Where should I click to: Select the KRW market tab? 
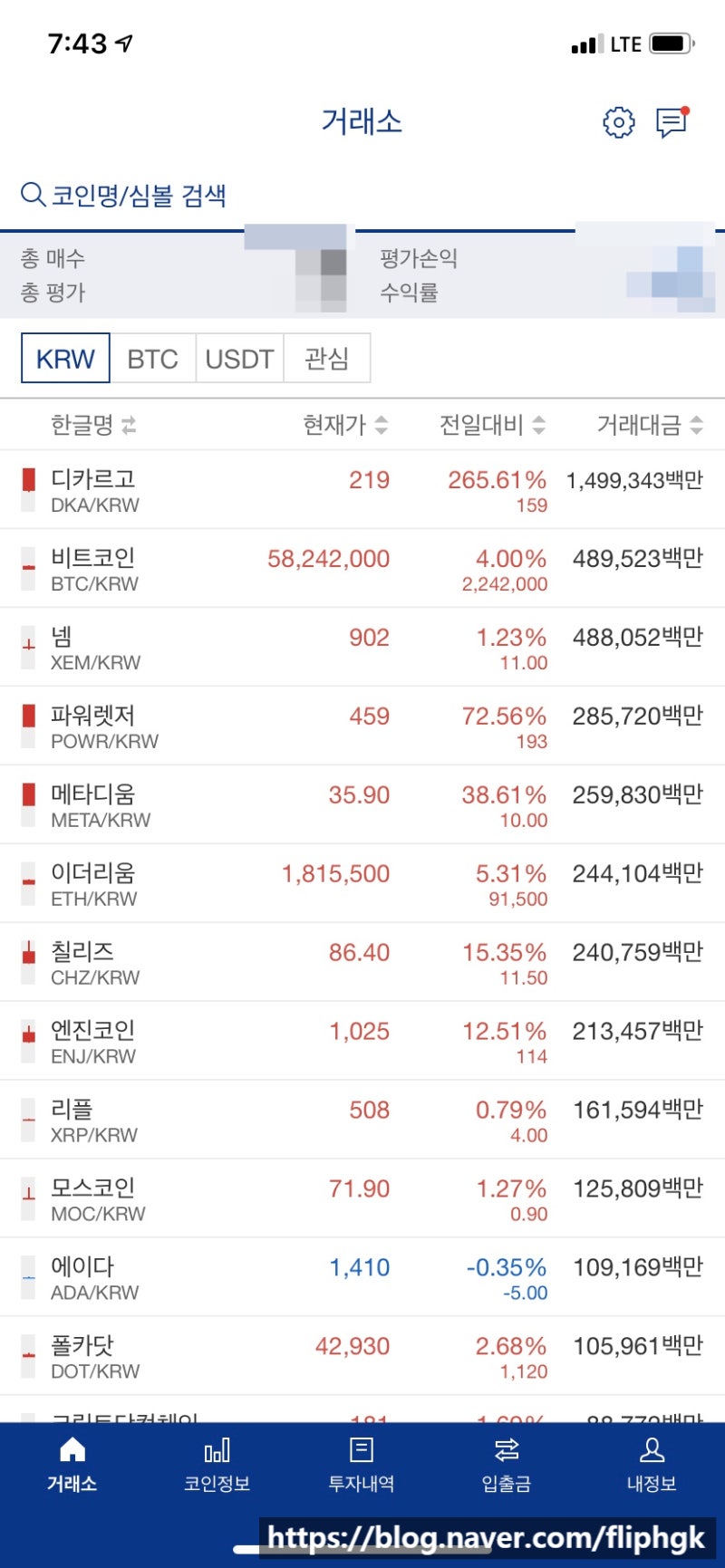point(63,359)
